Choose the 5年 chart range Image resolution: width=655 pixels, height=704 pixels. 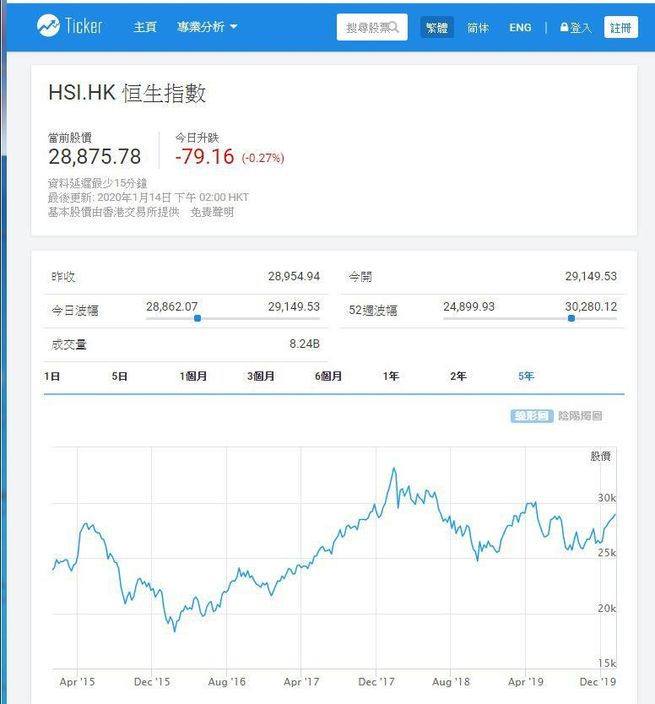tap(526, 376)
